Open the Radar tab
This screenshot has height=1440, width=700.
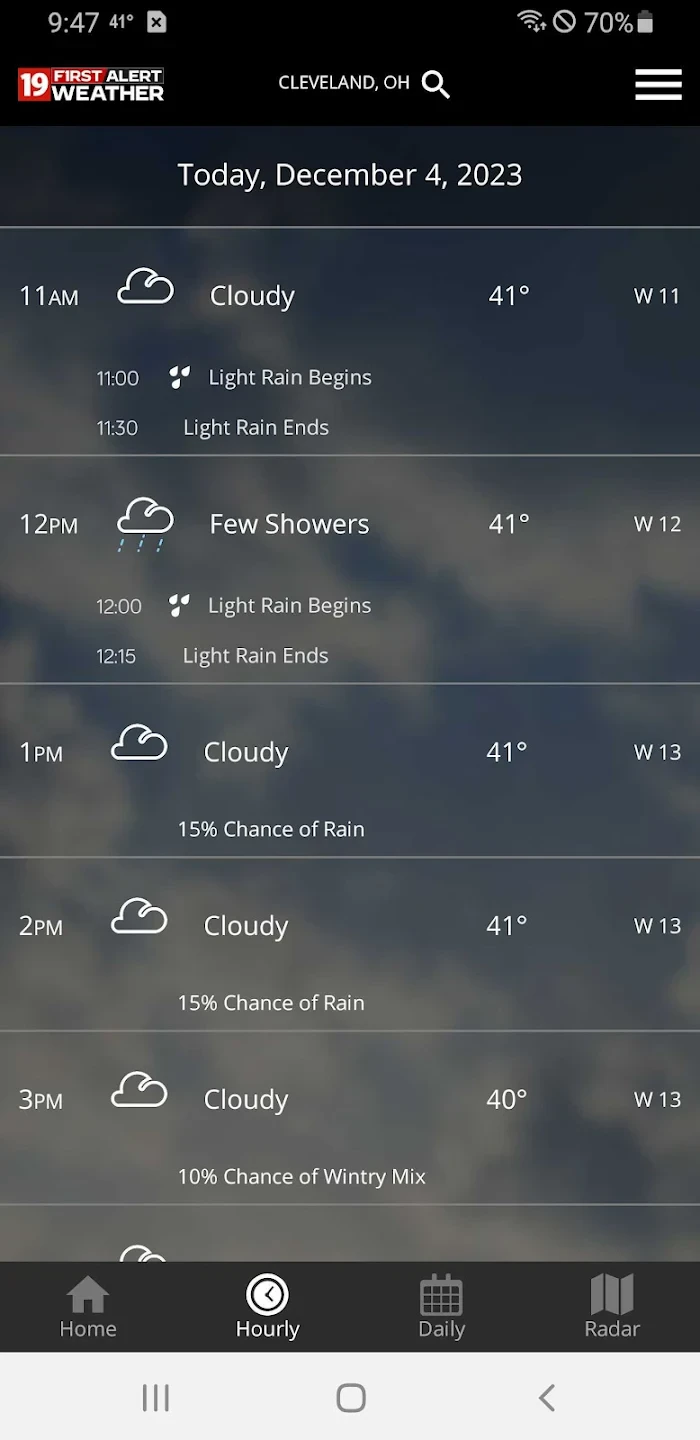[612, 1307]
